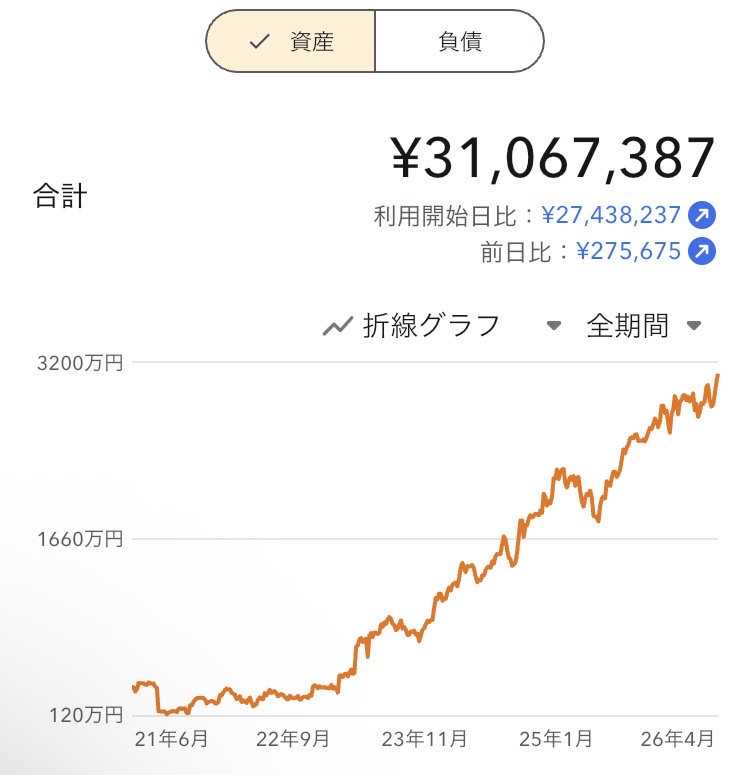
Task: Open the arrow beside 利用開始日比
Action: [x=703, y=214]
